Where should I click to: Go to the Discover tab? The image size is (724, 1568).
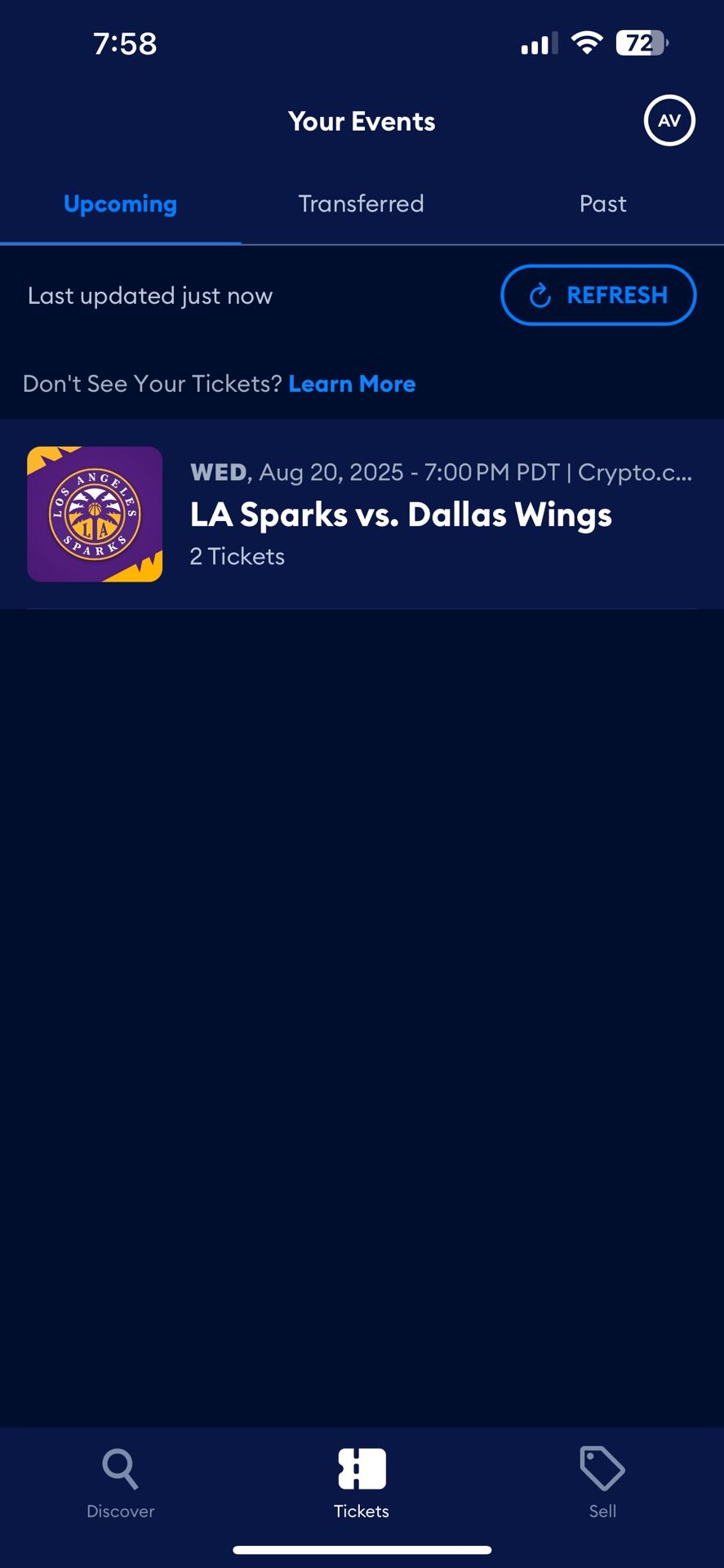(x=121, y=1484)
